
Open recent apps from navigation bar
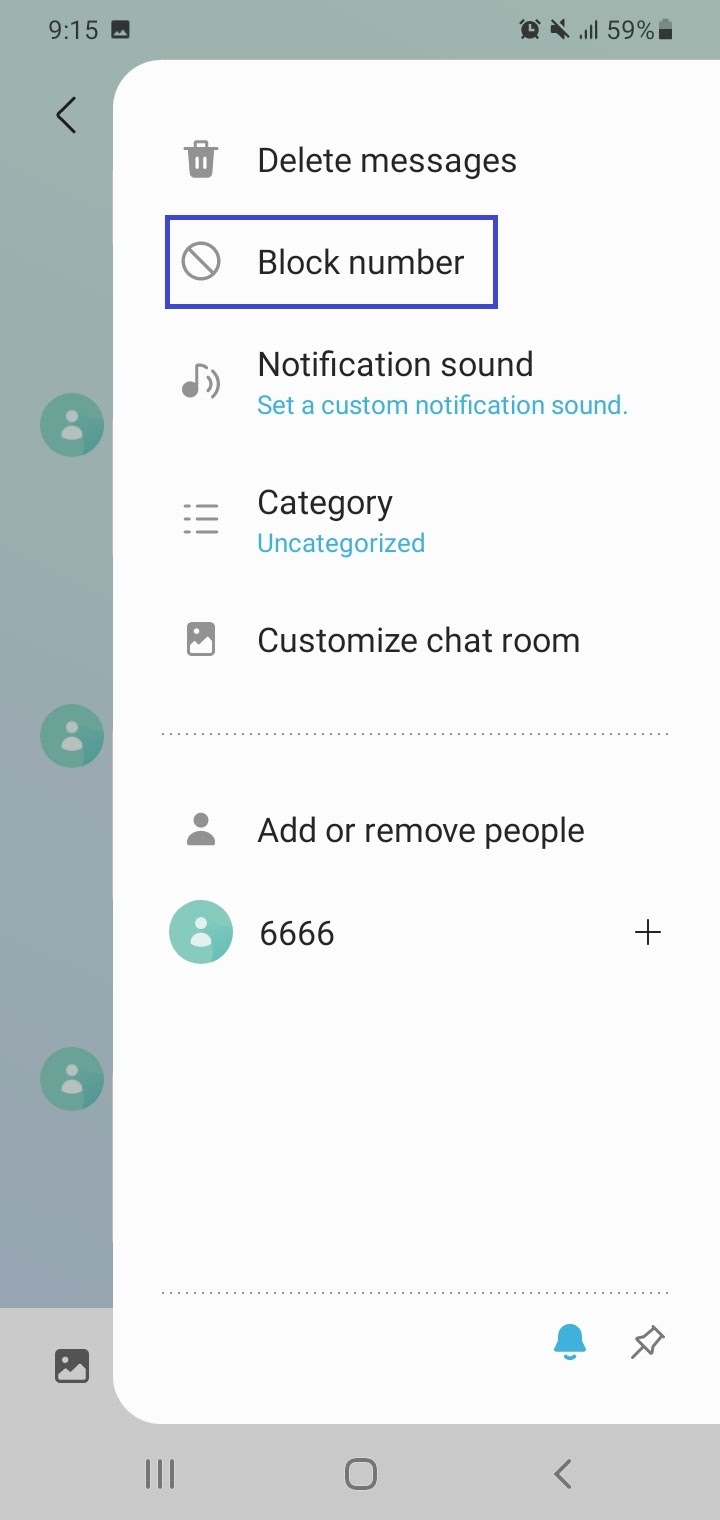pos(160,1473)
